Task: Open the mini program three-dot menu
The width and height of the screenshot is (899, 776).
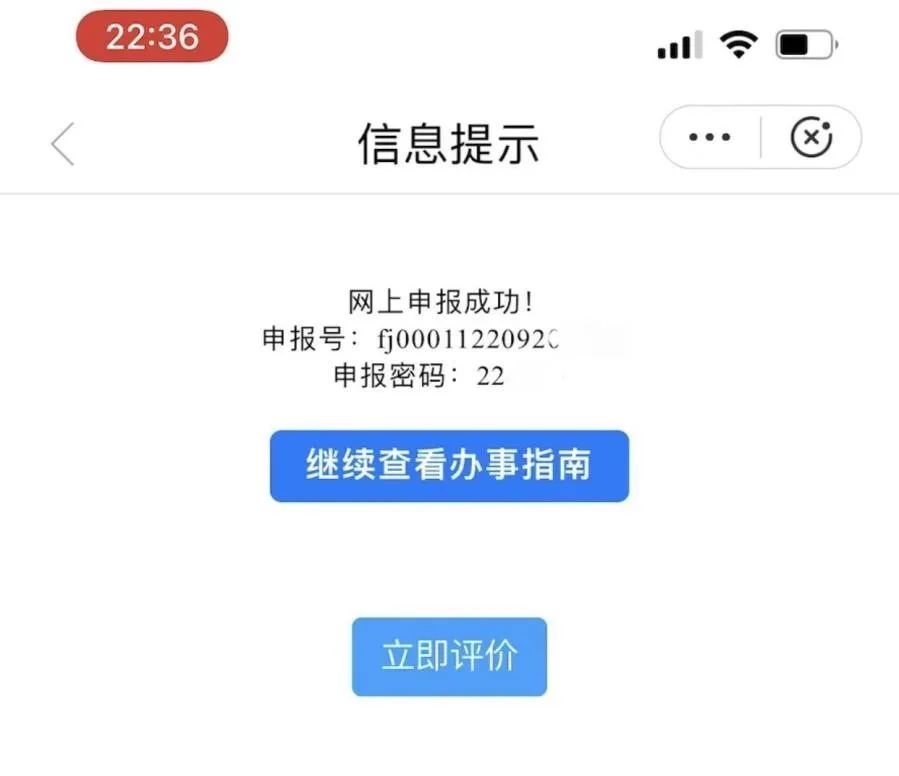Action: click(x=710, y=138)
